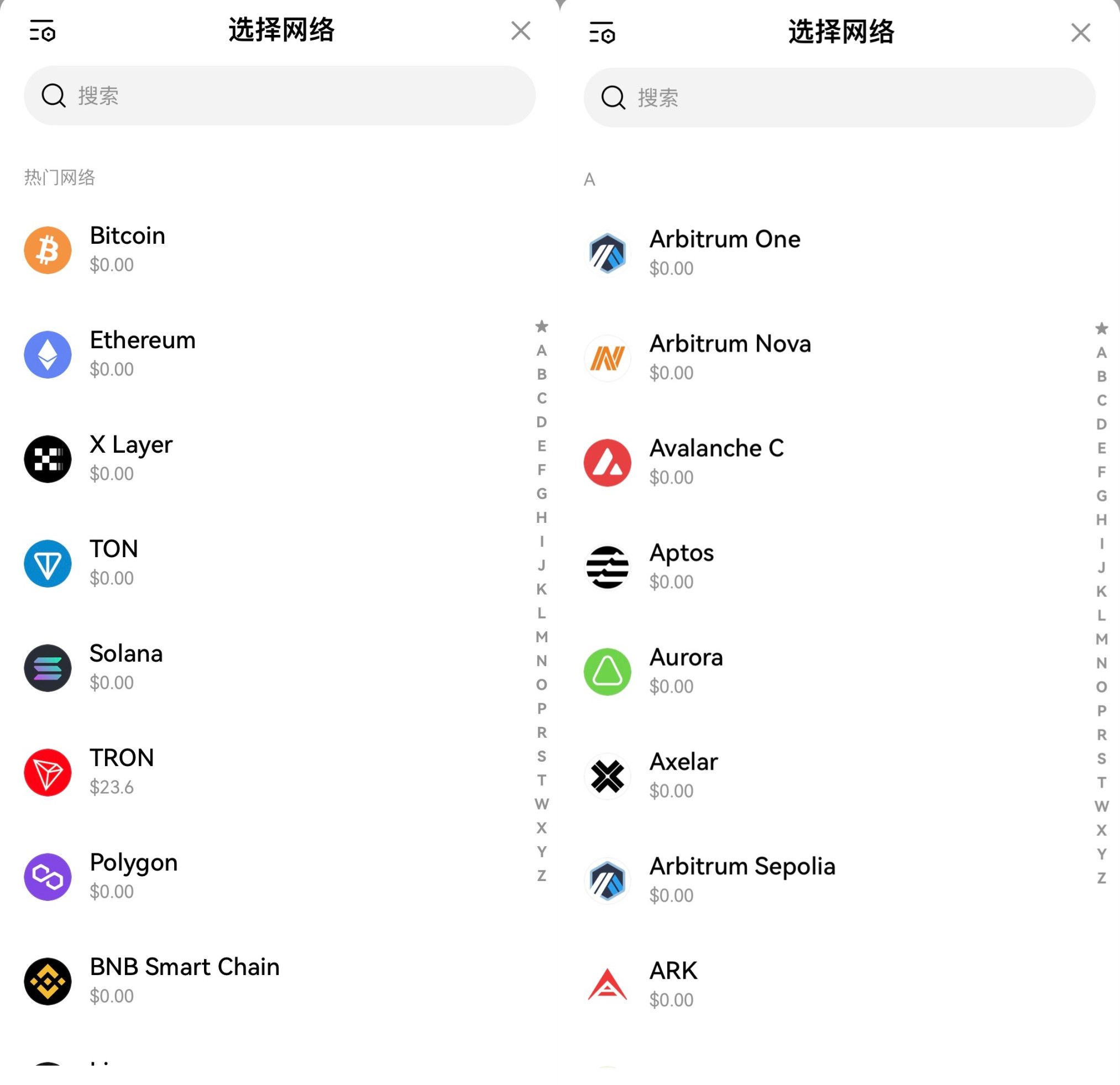Choose Arbitrum Nova
1120x1085 pixels.
(x=729, y=358)
